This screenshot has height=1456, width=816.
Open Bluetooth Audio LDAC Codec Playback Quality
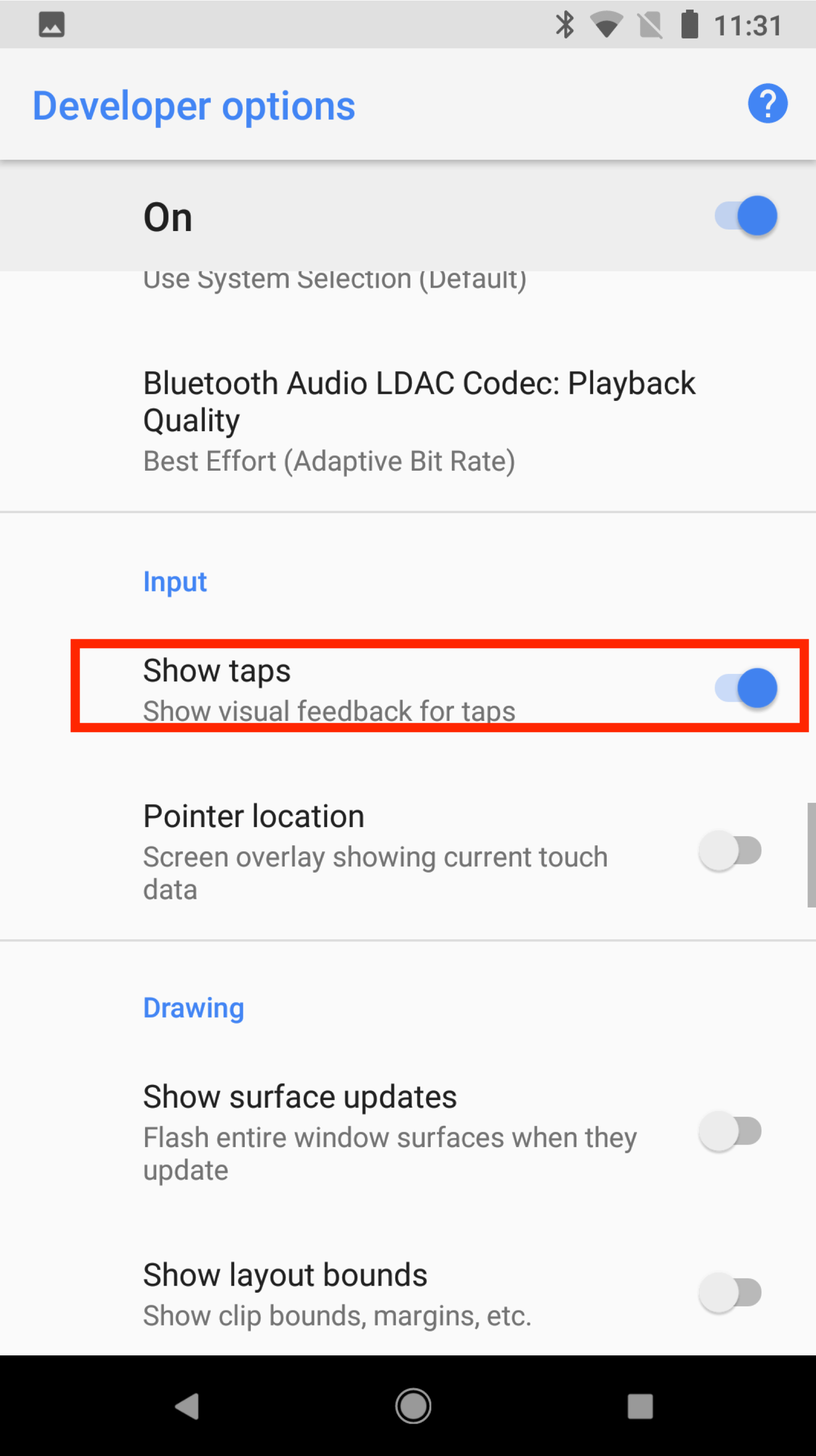point(418,421)
